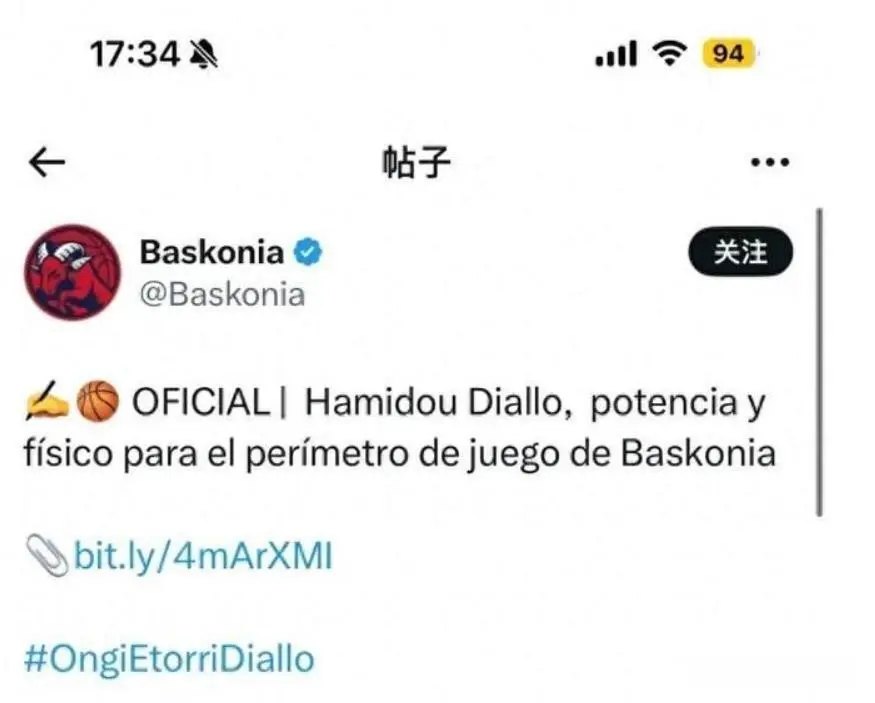Open Baskonia's profile avatar
The image size is (875, 703).
tap(72, 271)
